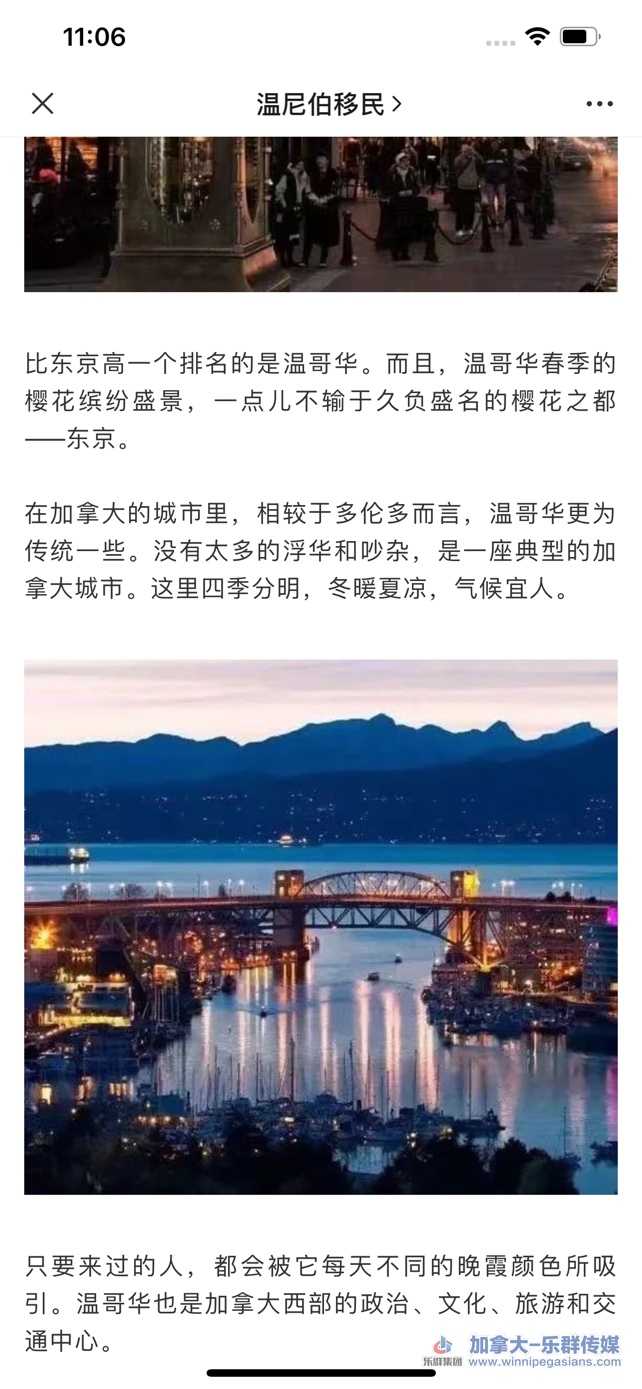The image size is (642, 1389).
Task: View the Vancouver bridge night photo
Action: point(320,926)
